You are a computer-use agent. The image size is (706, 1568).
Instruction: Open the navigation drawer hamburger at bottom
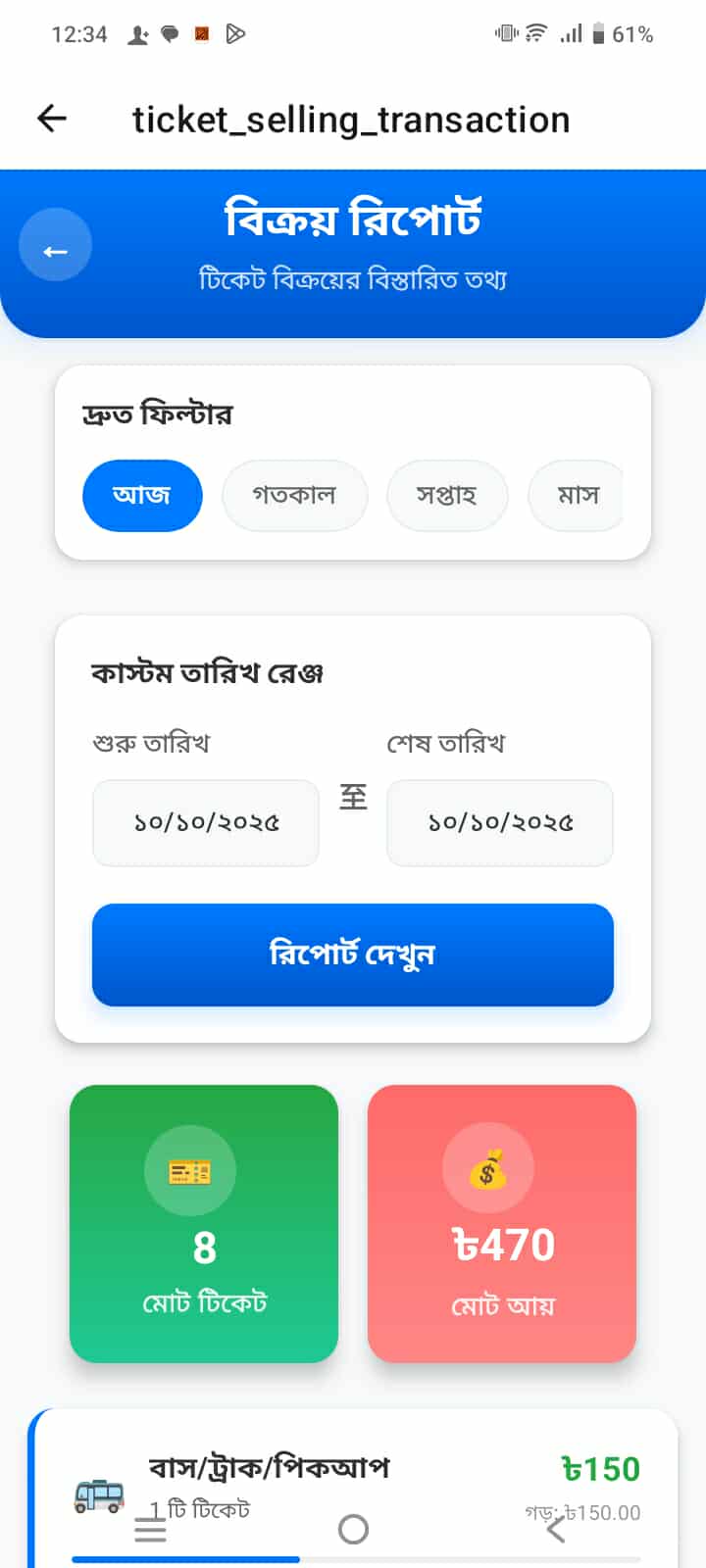pyautogui.click(x=151, y=1530)
